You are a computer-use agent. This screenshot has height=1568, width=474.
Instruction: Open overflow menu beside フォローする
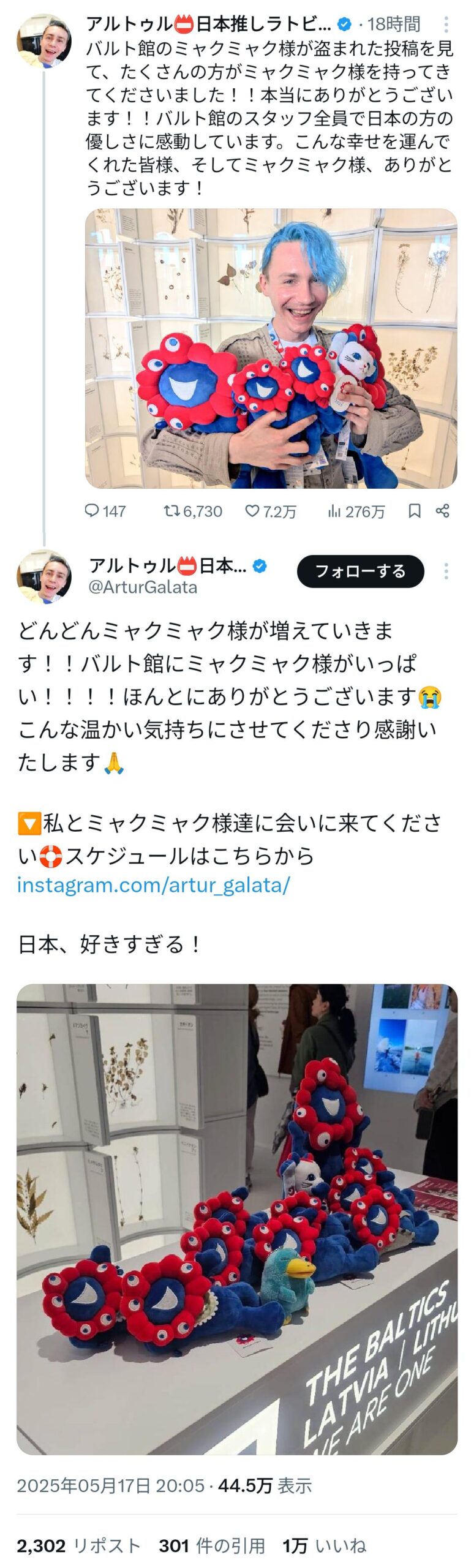pos(446,571)
